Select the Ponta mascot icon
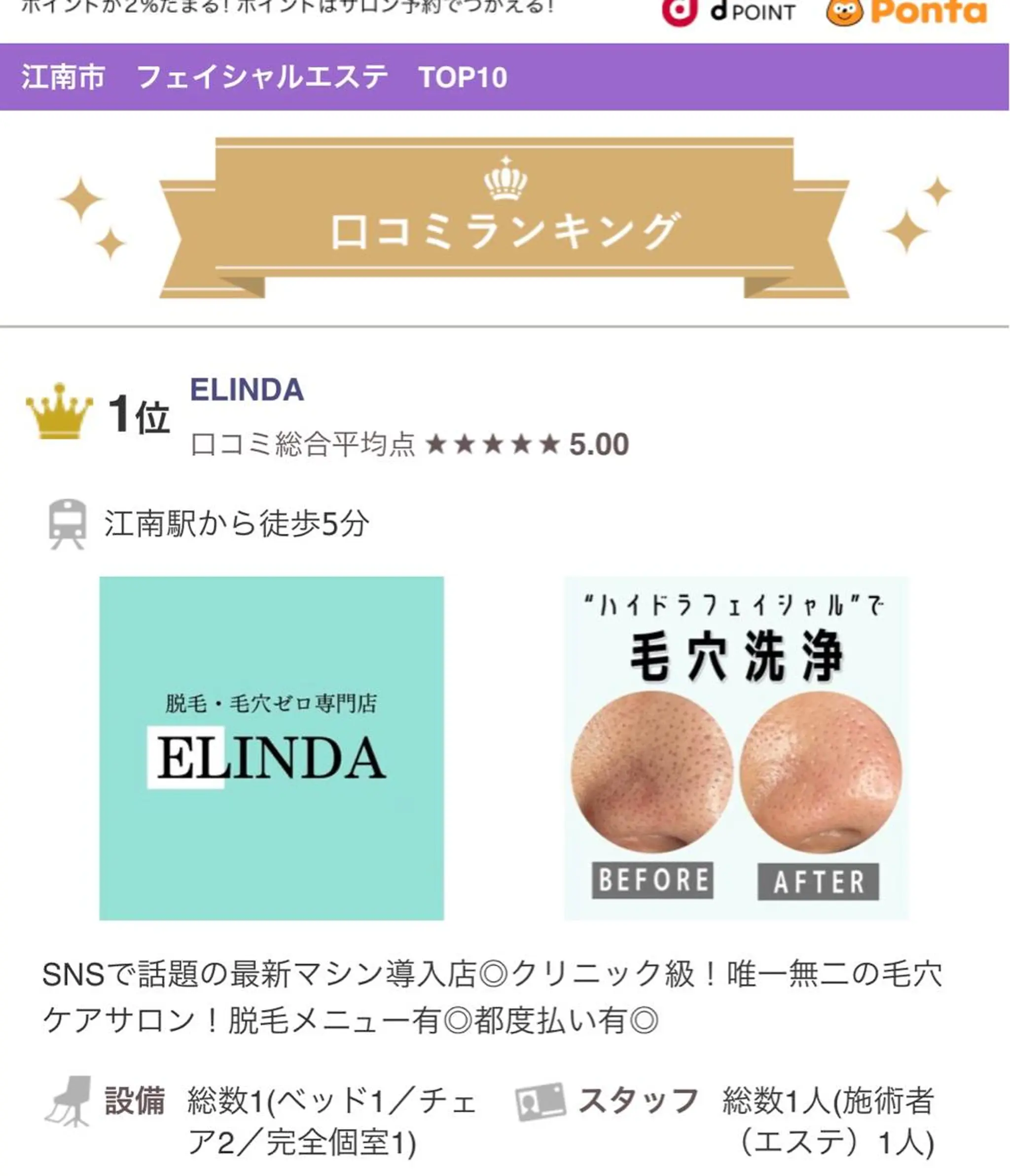This screenshot has width=1010, height=1176. click(845, 10)
